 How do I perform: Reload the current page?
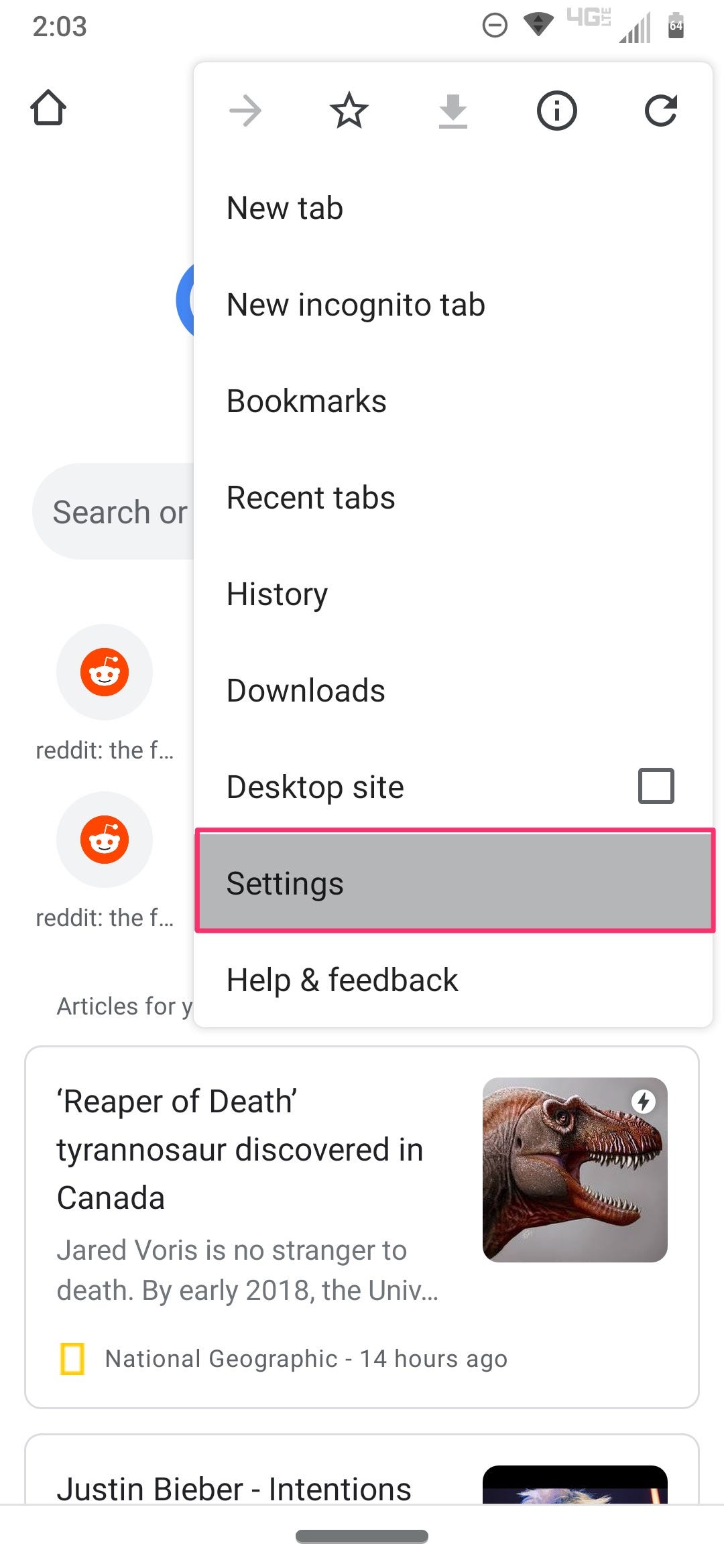[x=660, y=111]
